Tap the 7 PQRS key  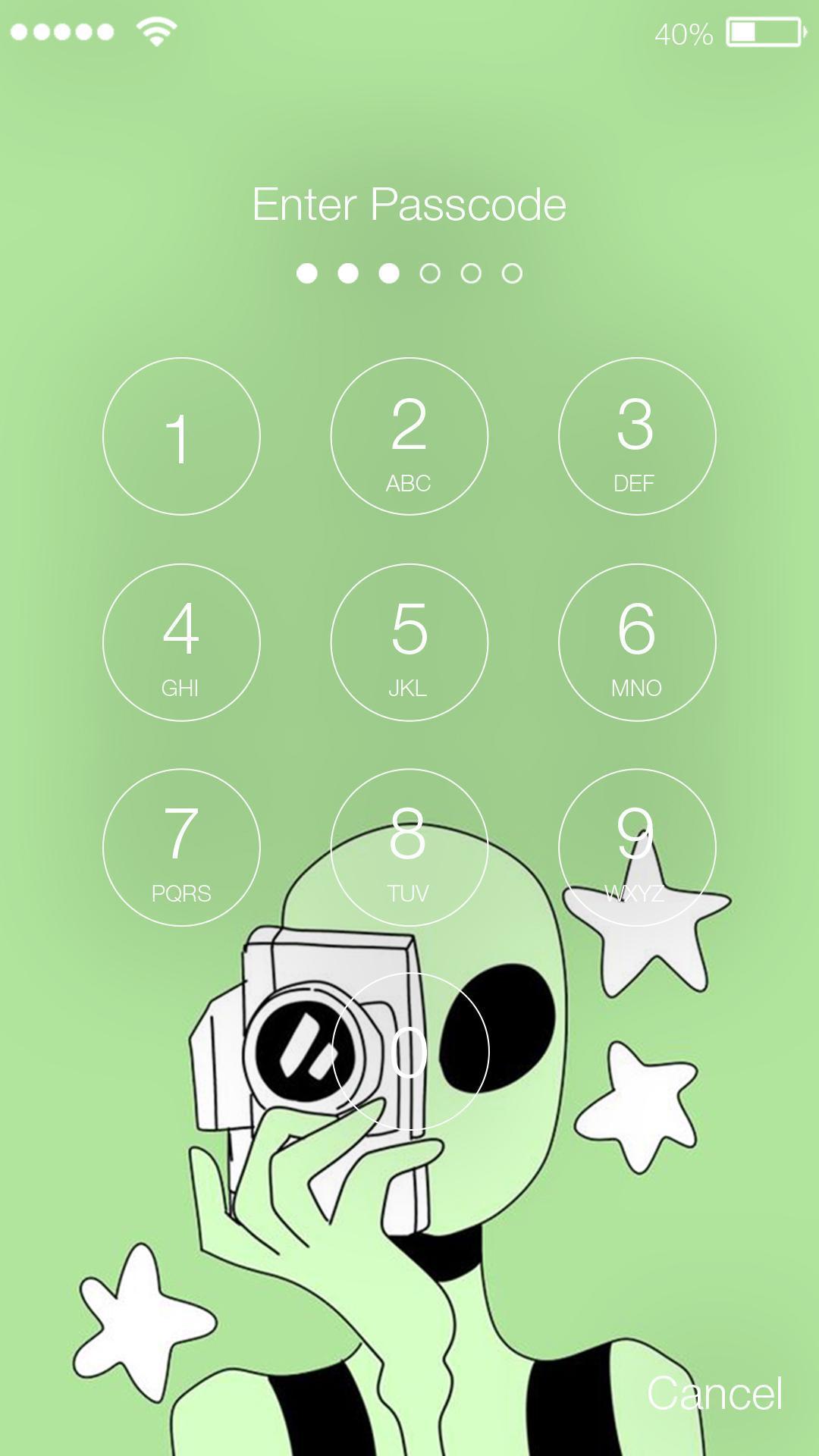(x=181, y=848)
